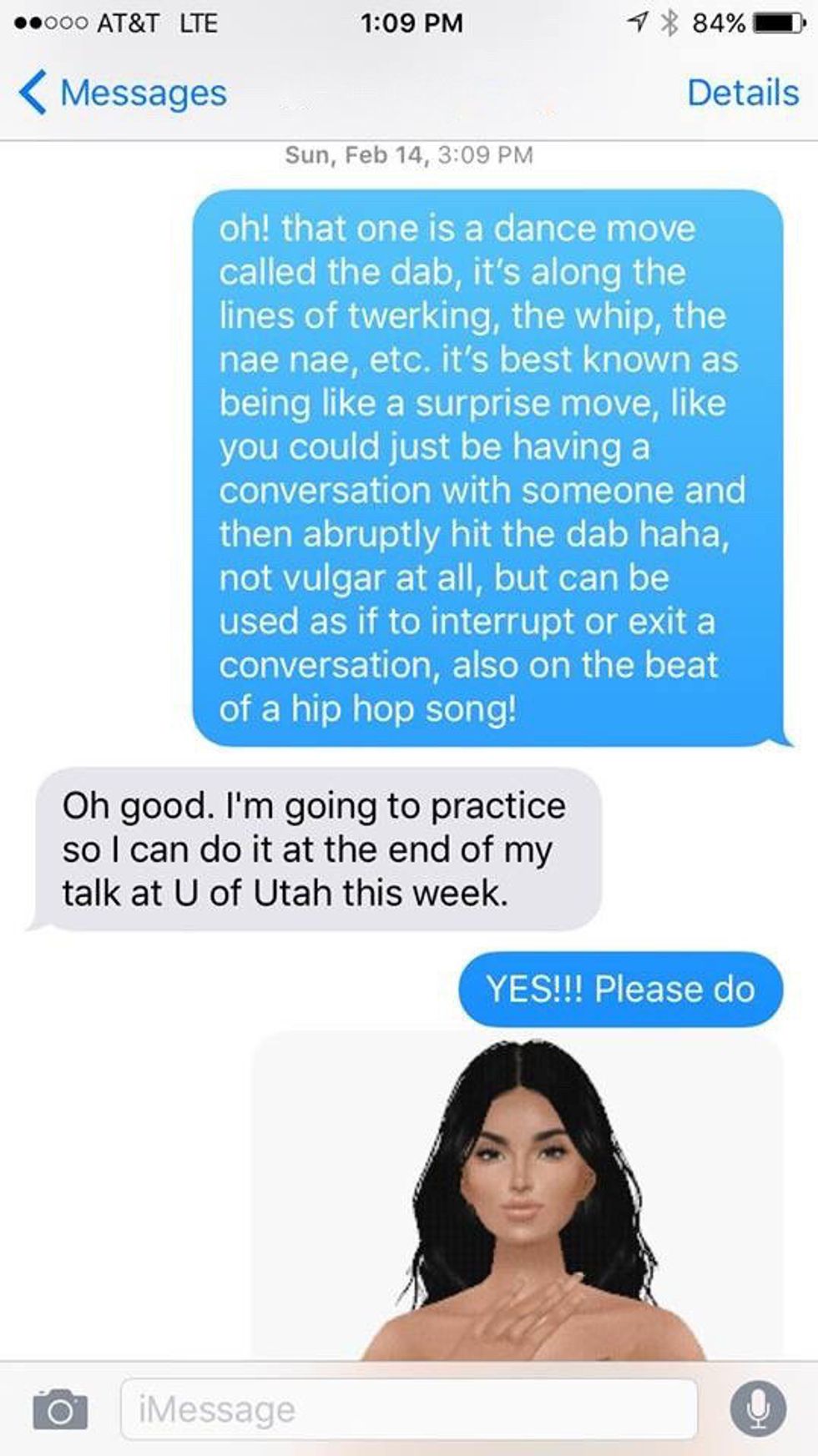Go back to the Messages list
This screenshot has width=818, height=1456.
pos(123,93)
